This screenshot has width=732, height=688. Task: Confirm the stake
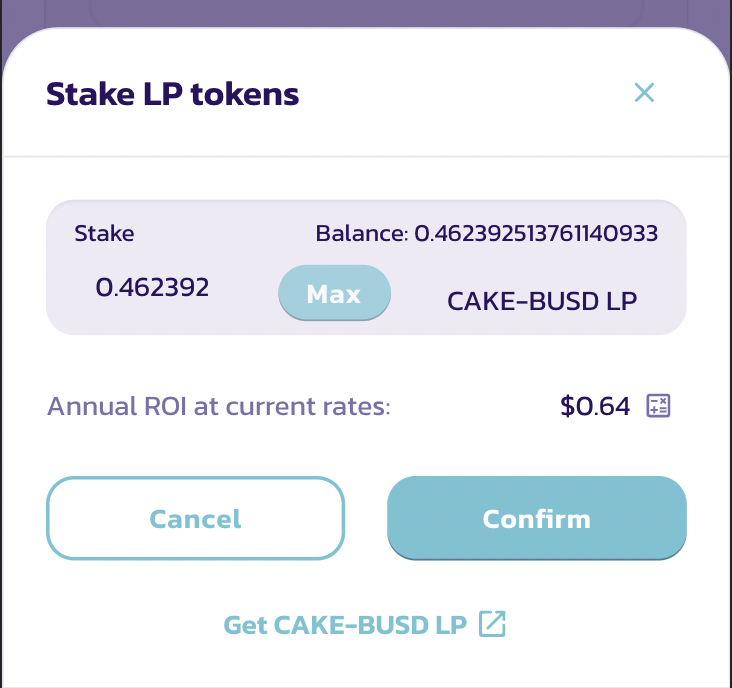coord(536,519)
